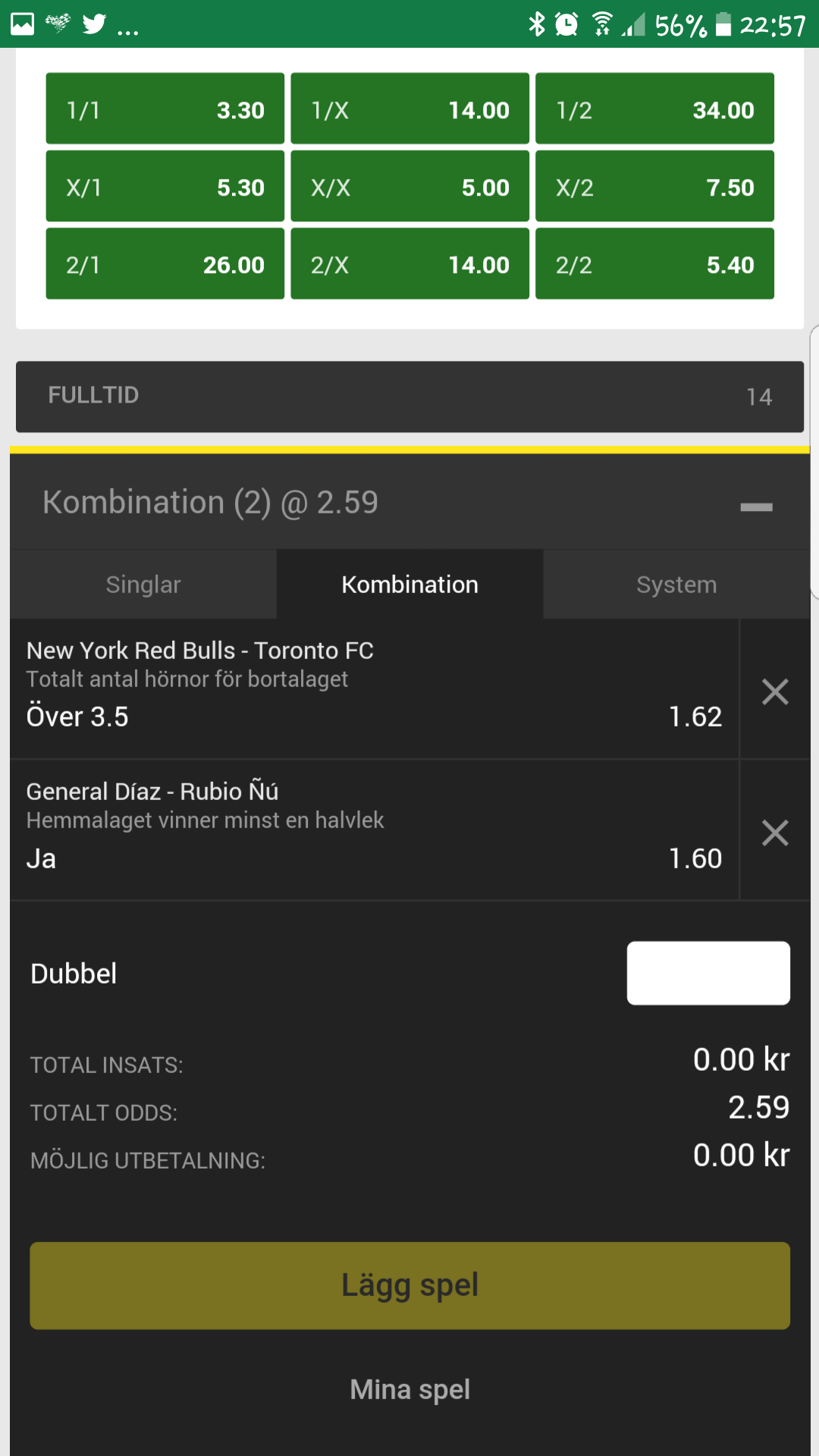Select the X/1 outcome at 5.30
This screenshot has height=1456, width=819.
click(165, 186)
